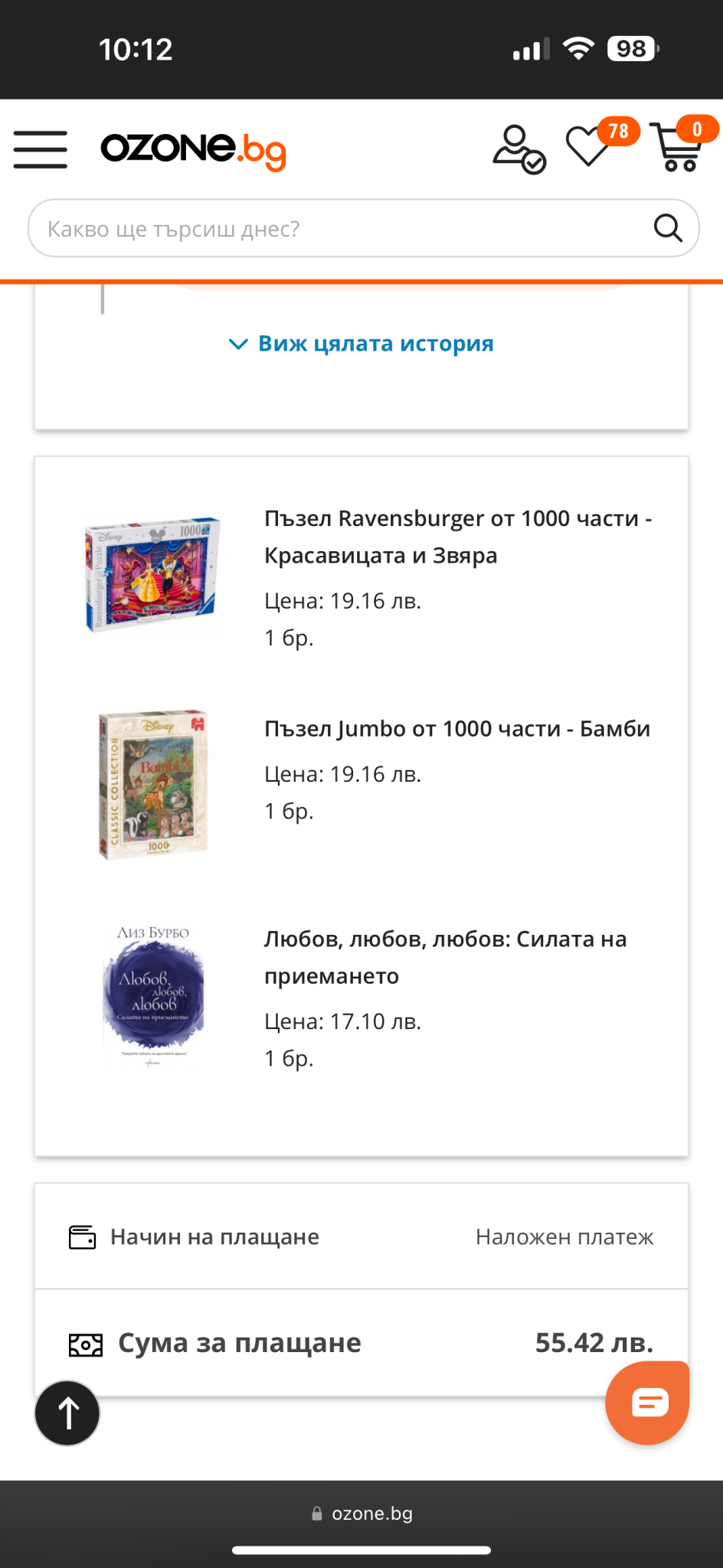Open the Ravensburger Красавицата и Звяра puzzle
The image size is (723, 1568).
click(x=458, y=537)
